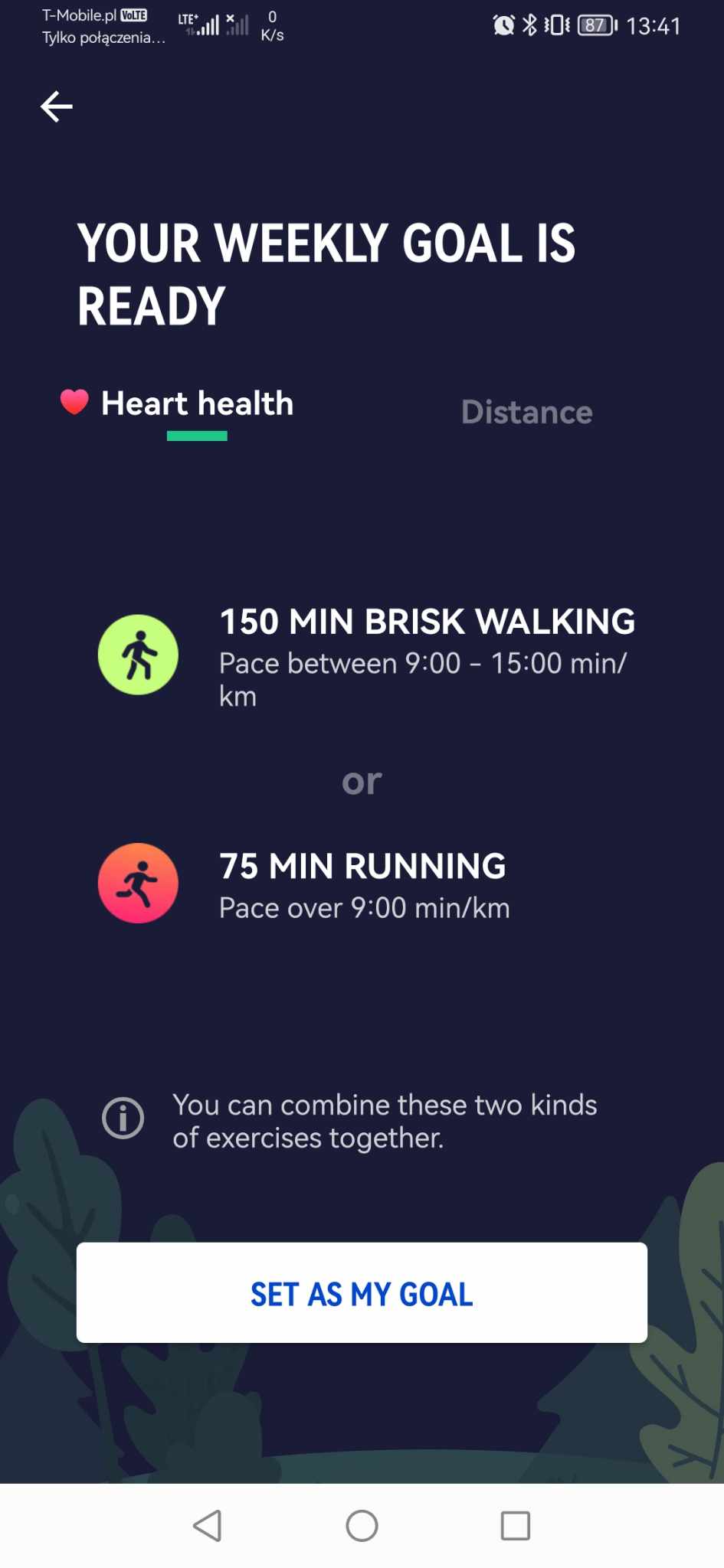Tap the Set As My Goal button

pos(362,1293)
